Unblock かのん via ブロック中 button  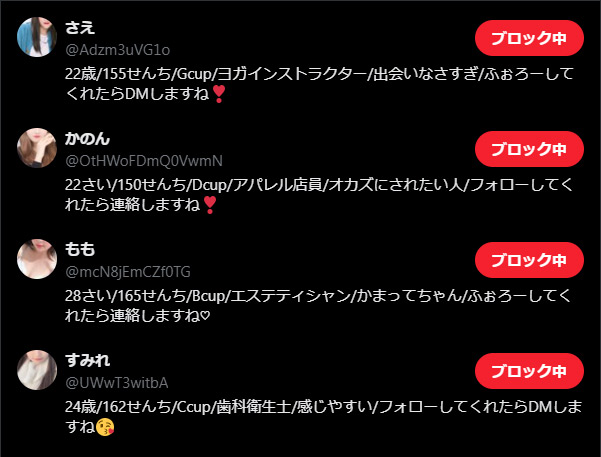[529, 149]
